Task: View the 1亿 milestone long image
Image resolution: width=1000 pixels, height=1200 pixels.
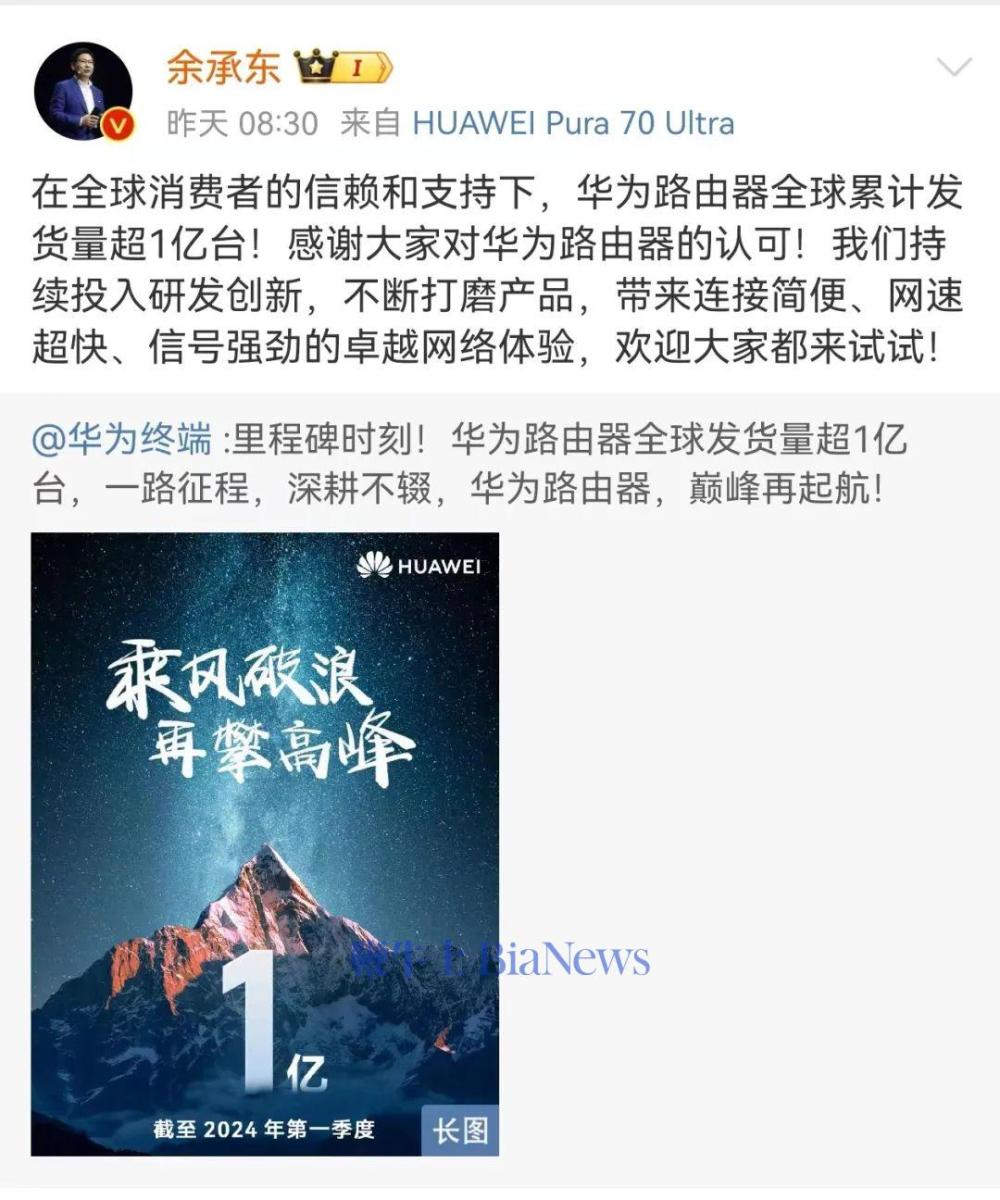Action: point(265,843)
